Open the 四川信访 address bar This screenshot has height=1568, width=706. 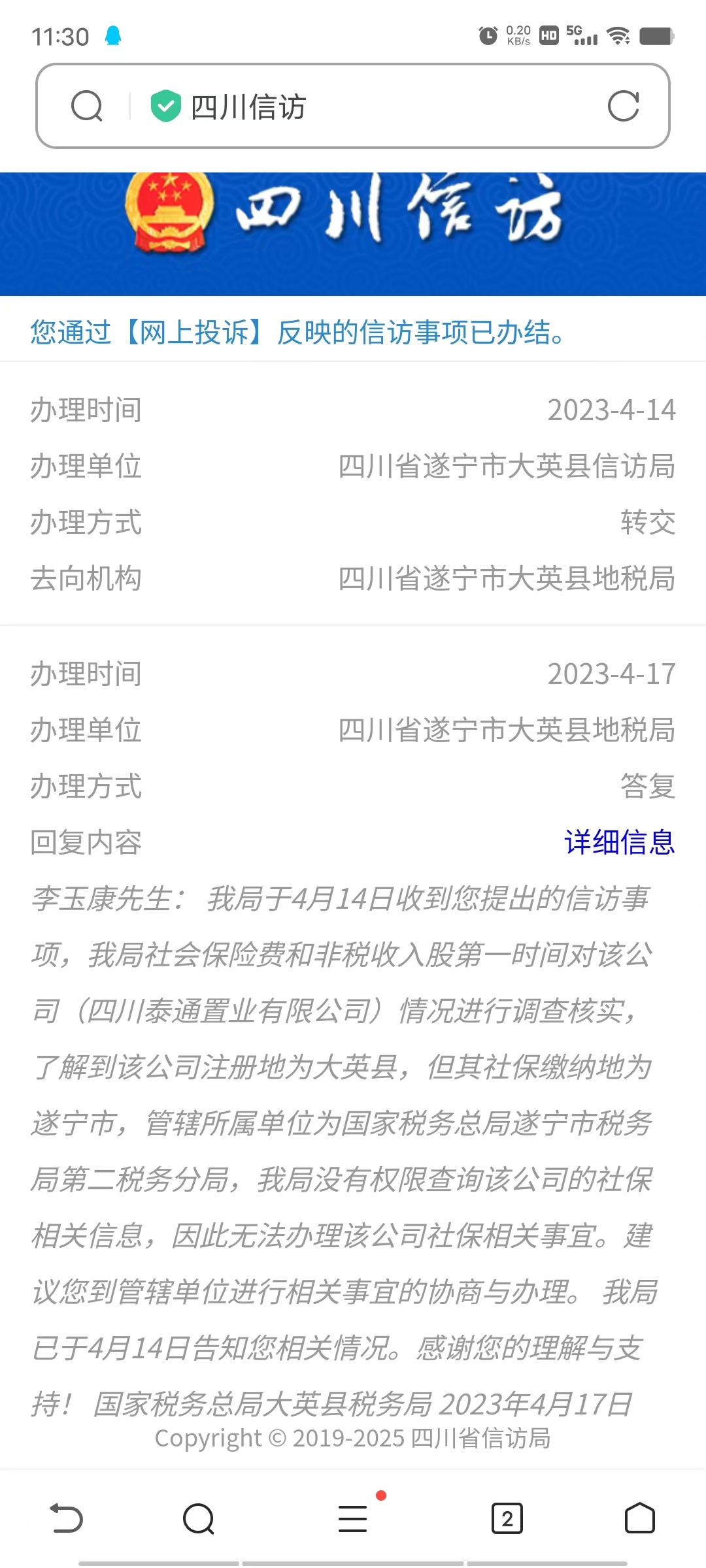366,106
